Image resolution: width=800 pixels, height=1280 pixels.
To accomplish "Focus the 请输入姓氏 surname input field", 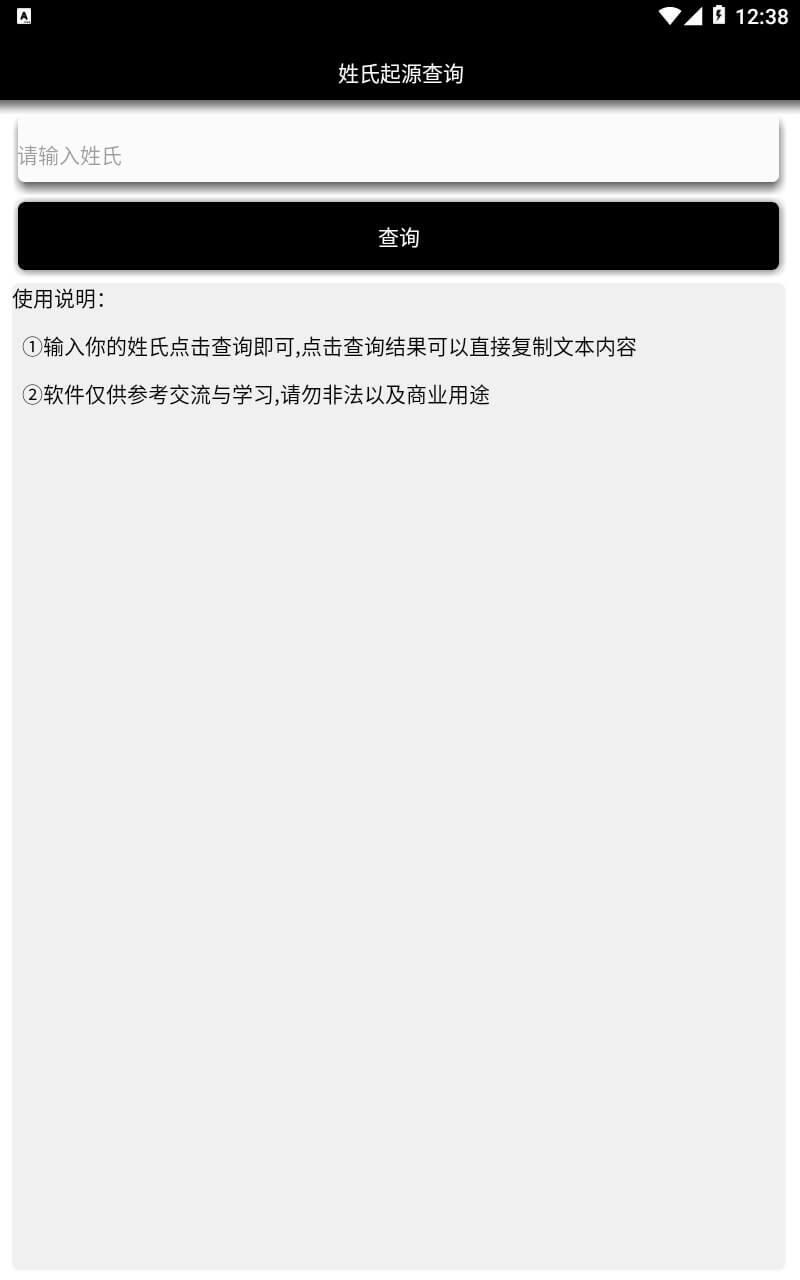I will click(398, 150).
